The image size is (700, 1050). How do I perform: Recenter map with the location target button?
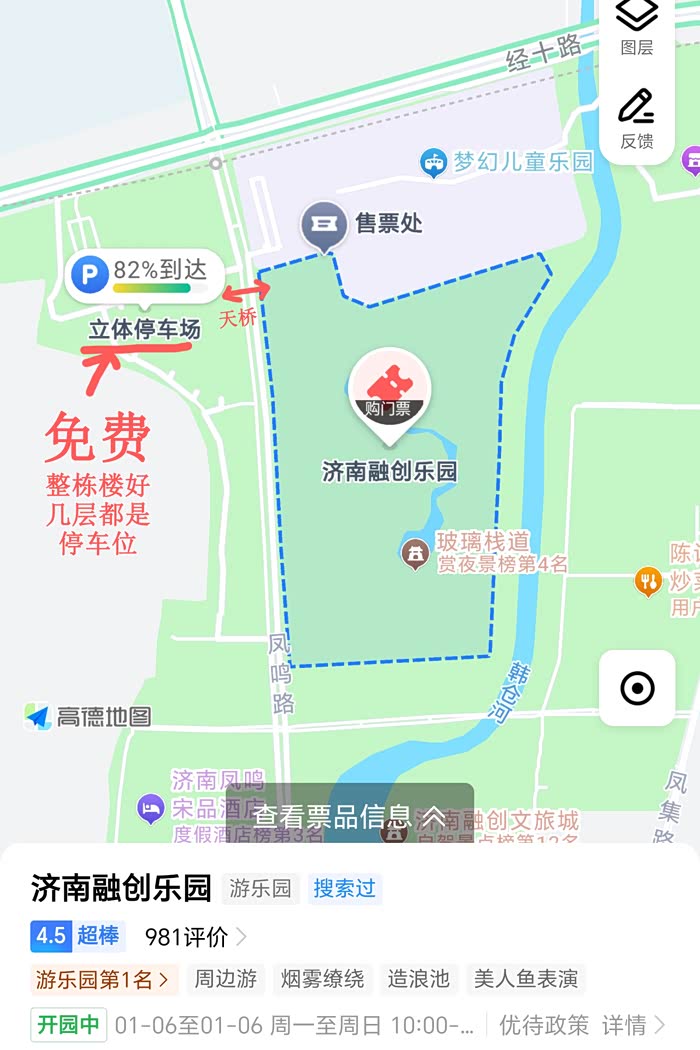pos(637,688)
